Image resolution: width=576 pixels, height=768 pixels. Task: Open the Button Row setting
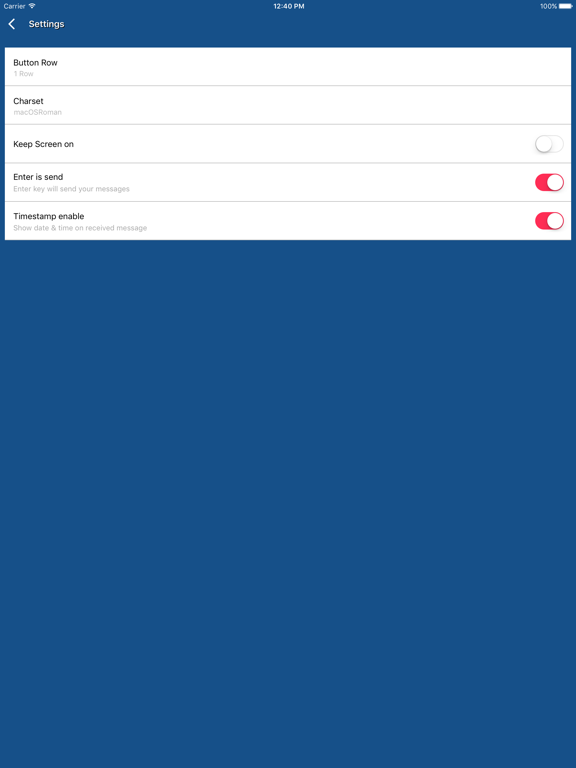[288, 67]
